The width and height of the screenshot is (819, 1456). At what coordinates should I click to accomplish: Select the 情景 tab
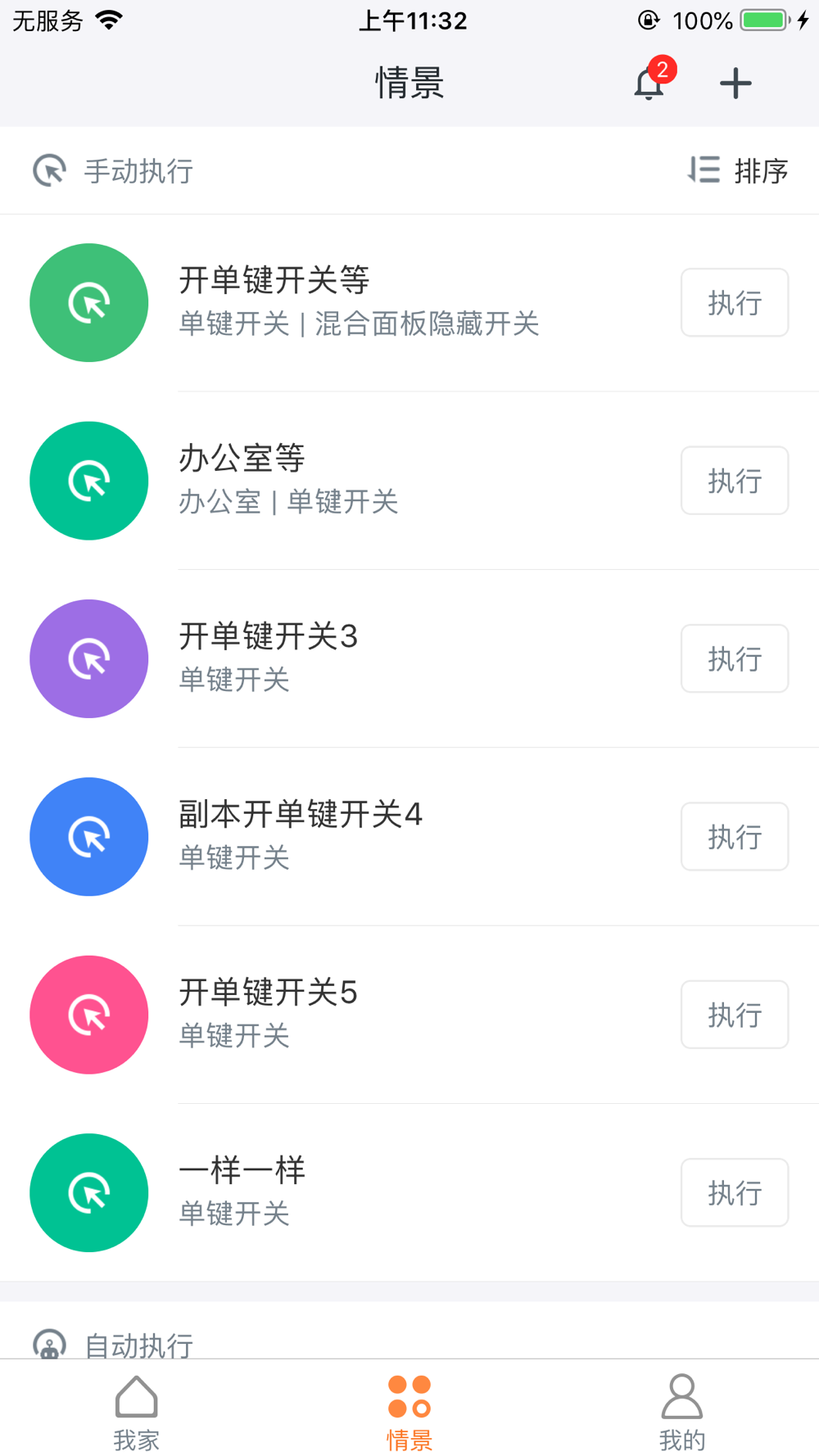(409, 1412)
